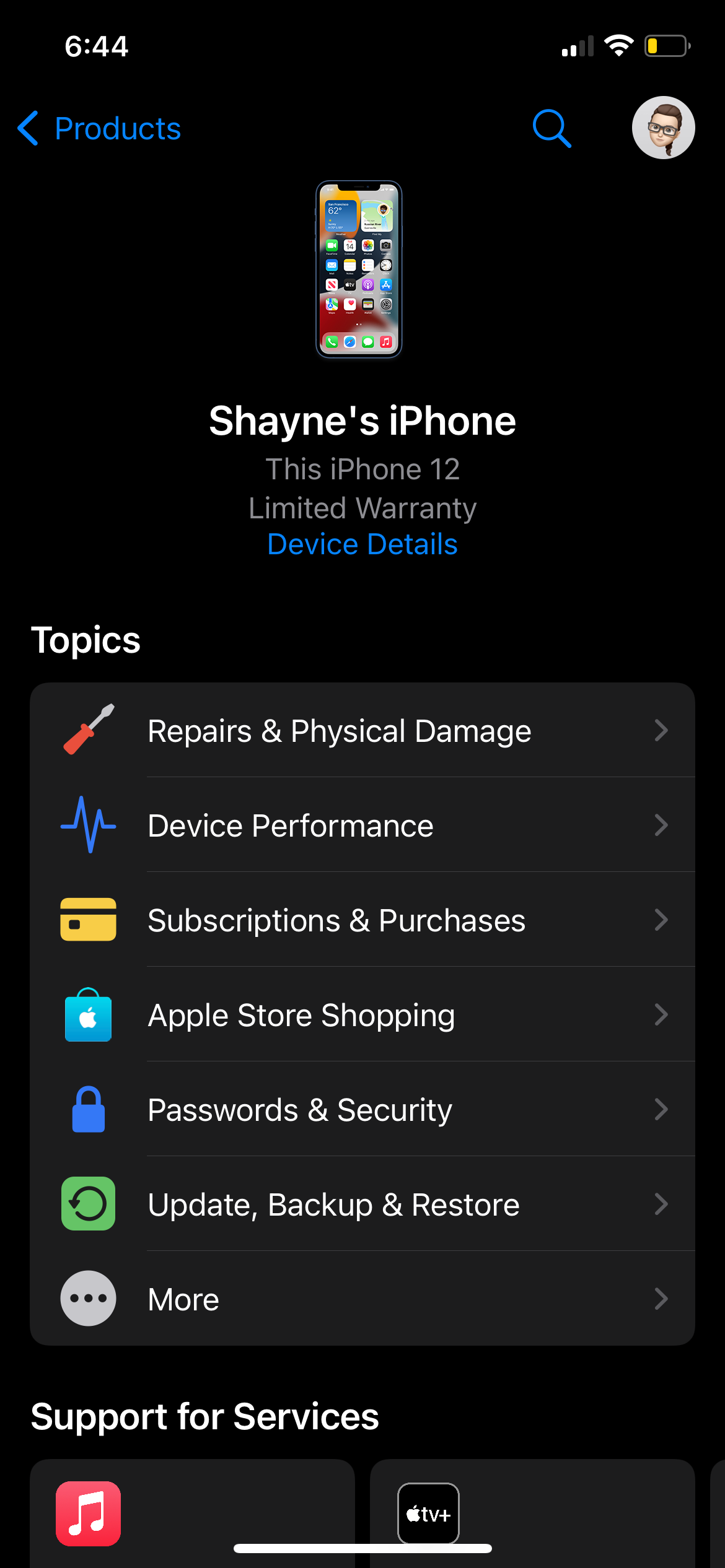This screenshot has height=1568, width=725.
Task: Click the Passwords & Security padlock icon
Action: click(x=87, y=1110)
